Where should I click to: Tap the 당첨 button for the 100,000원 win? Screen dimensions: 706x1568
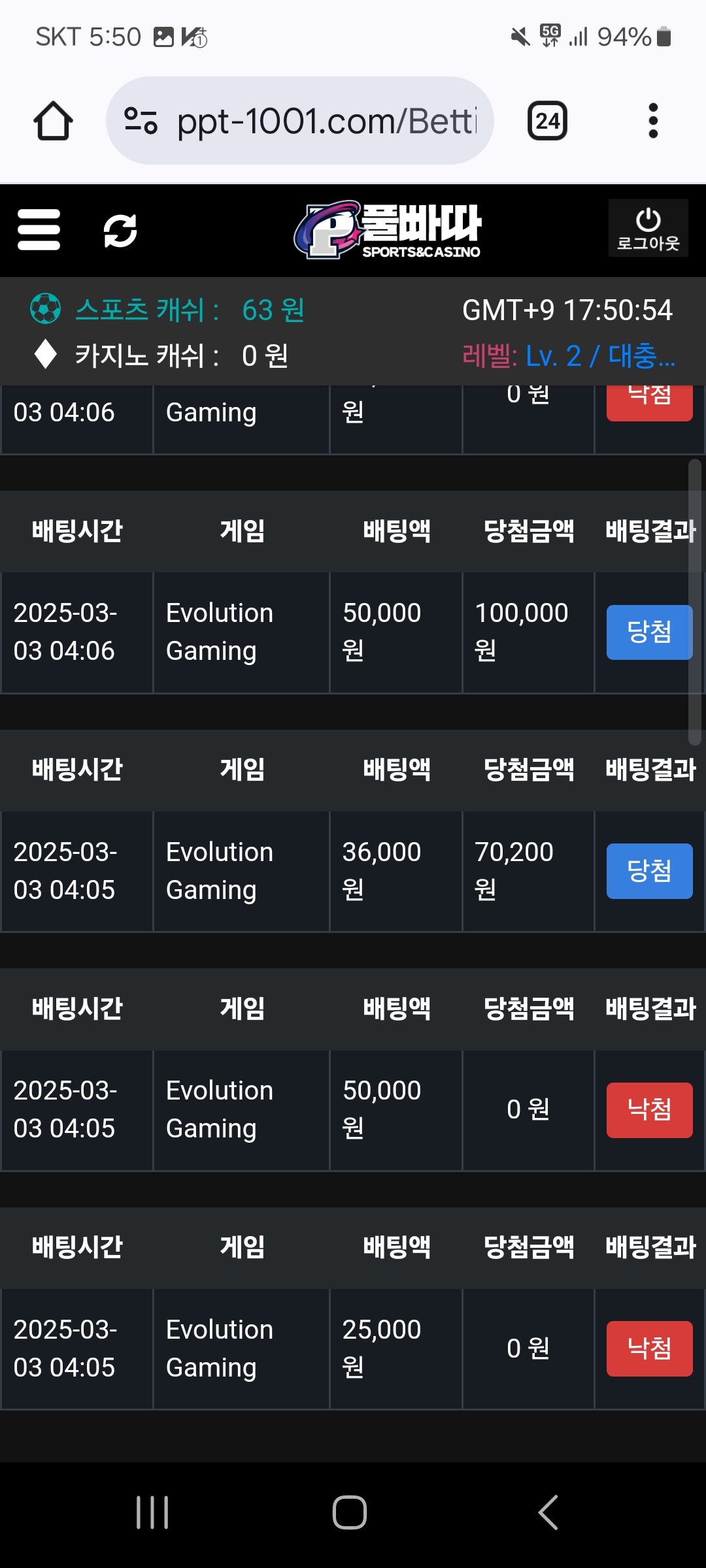649,632
